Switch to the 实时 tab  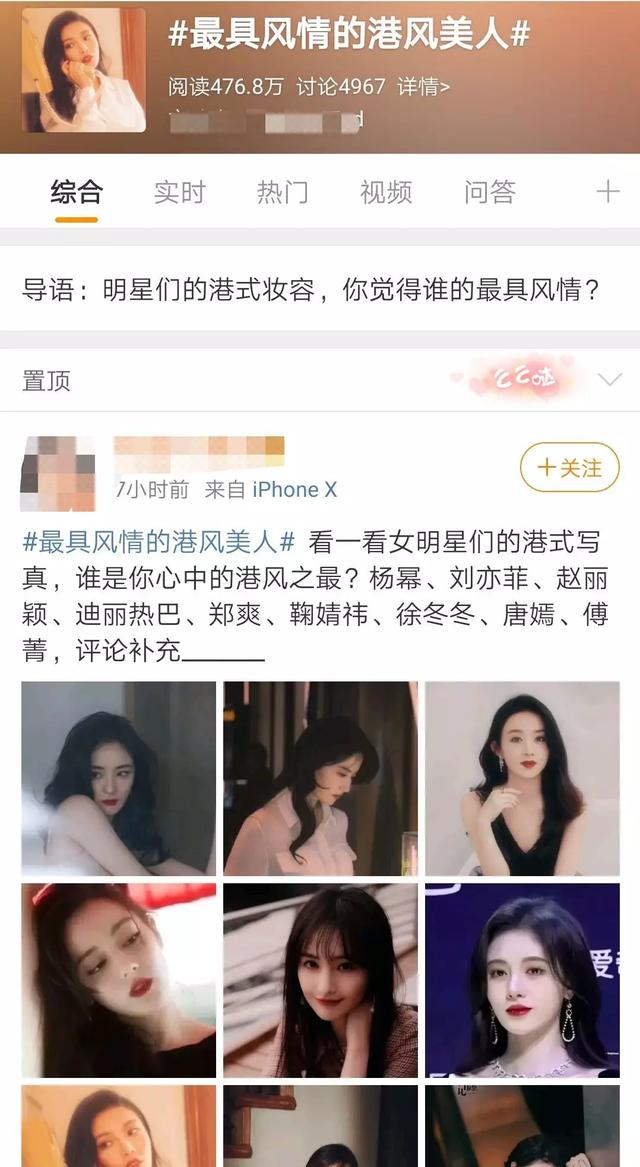point(179,192)
